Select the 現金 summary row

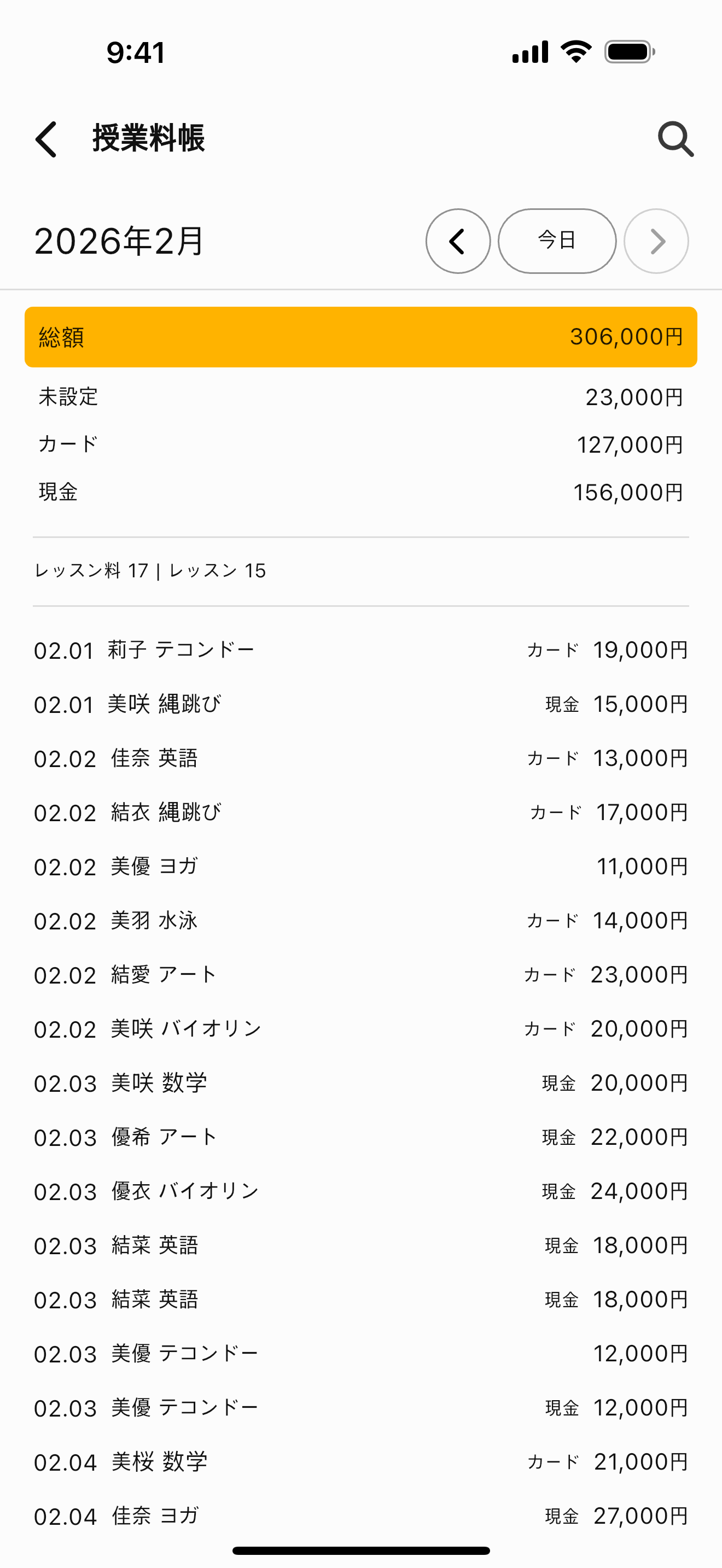(x=361, y=492)
